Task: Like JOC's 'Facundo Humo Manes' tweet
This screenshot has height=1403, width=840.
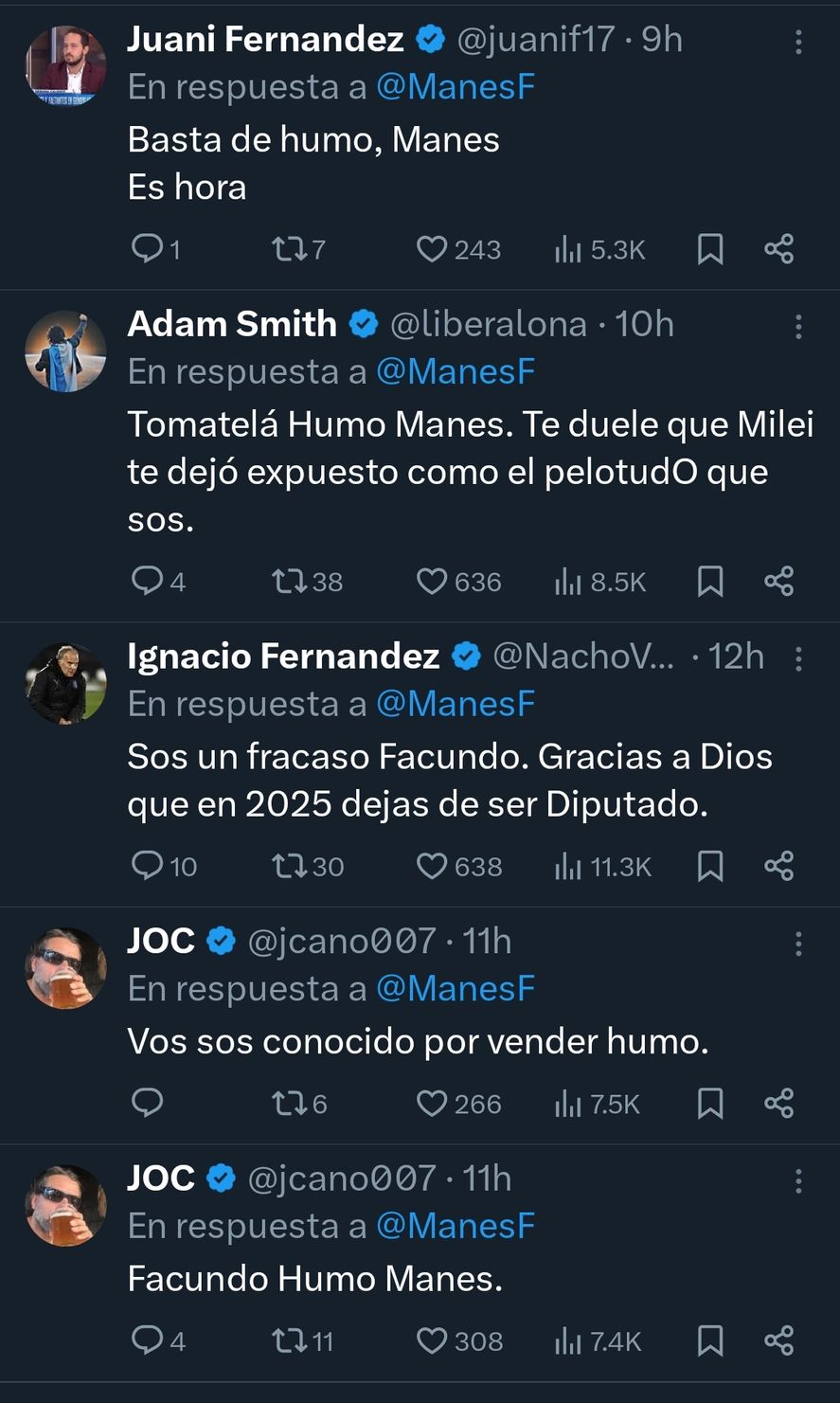Action: [431, 1340]
